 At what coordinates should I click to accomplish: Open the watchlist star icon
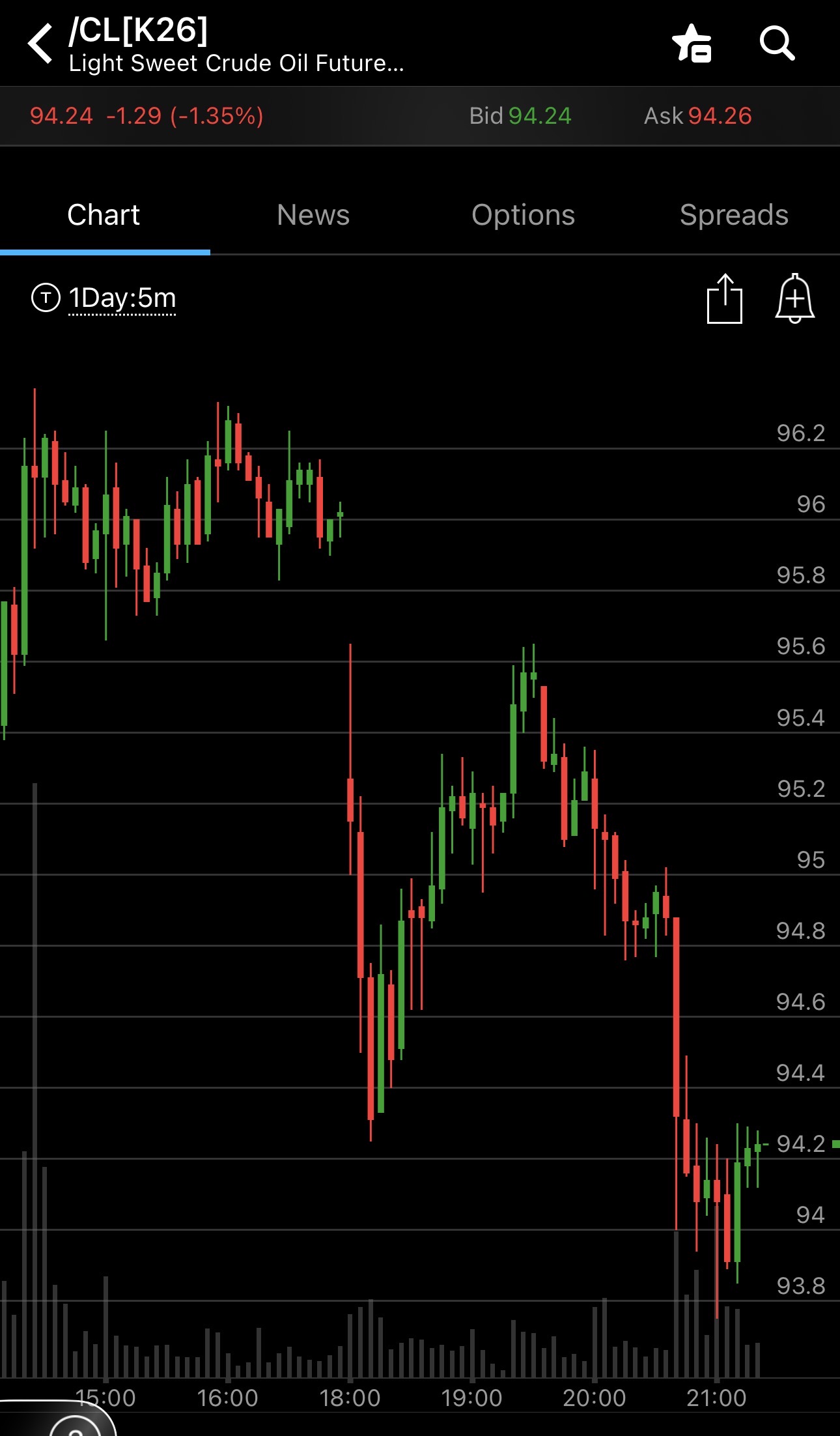click(x=692, y=44)
